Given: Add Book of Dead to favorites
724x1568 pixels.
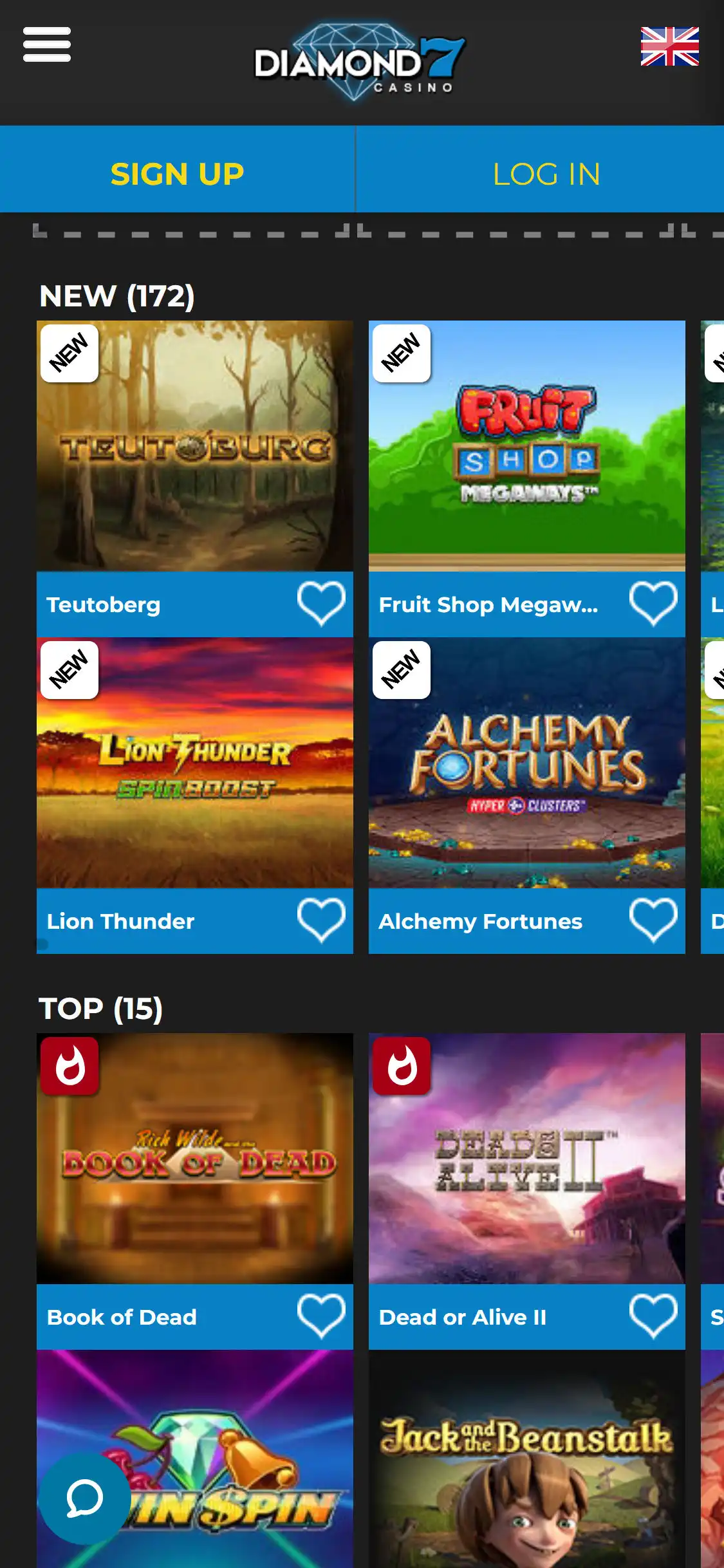Looking at the screenshot, I should point(321,1316).
